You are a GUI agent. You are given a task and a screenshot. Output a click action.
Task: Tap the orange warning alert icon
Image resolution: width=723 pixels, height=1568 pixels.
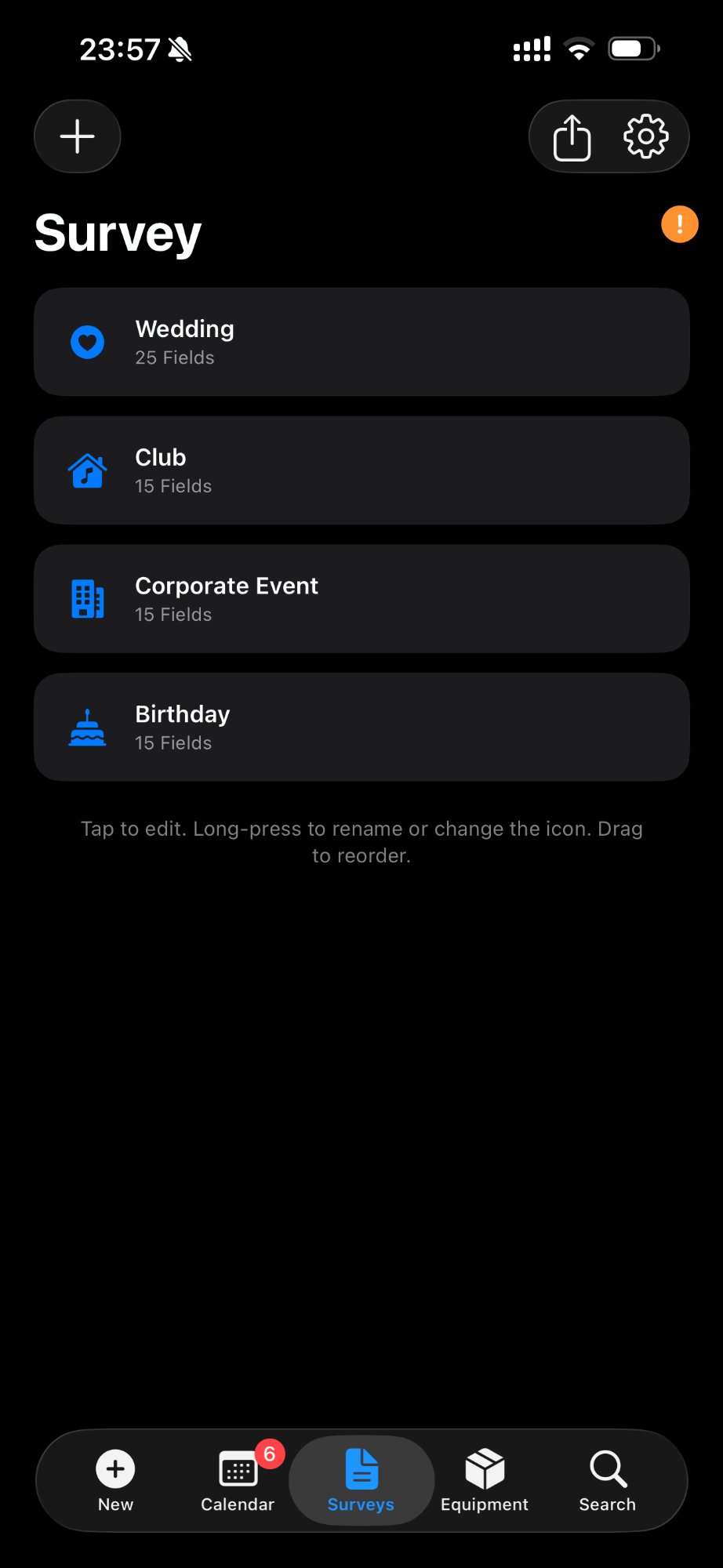(679, 224)
